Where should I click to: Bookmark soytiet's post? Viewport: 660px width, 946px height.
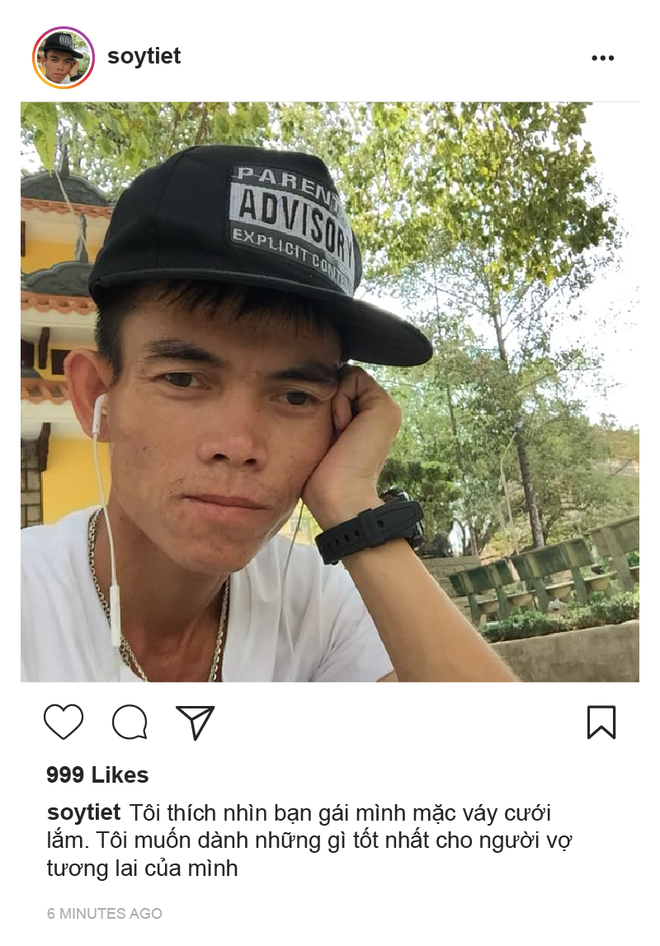click(601, 722)
